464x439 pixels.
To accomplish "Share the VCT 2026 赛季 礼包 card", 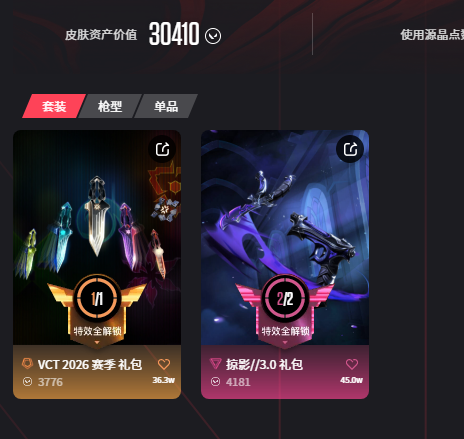I will 162,149.
